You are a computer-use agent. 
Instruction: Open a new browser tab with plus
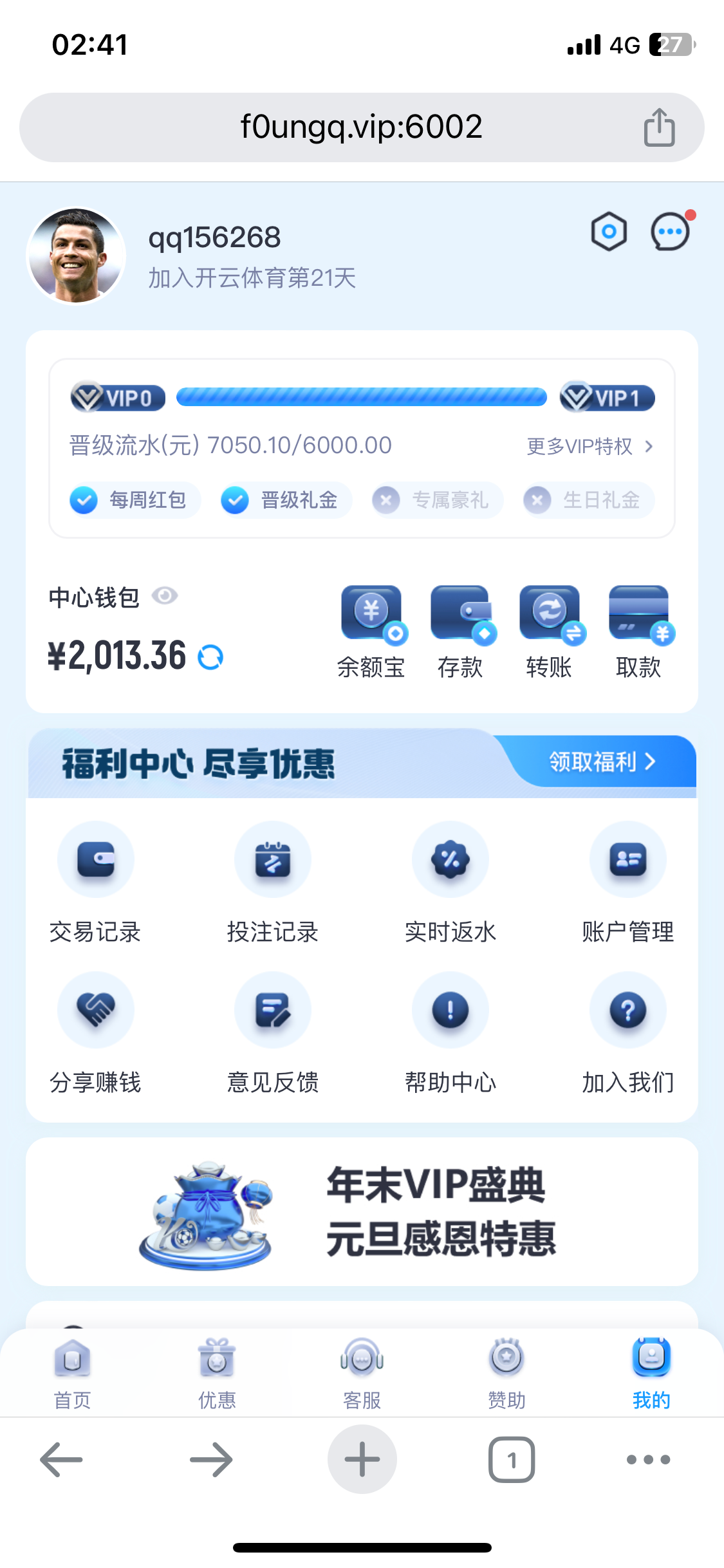pyautogui.click(x=362, y=1459)
